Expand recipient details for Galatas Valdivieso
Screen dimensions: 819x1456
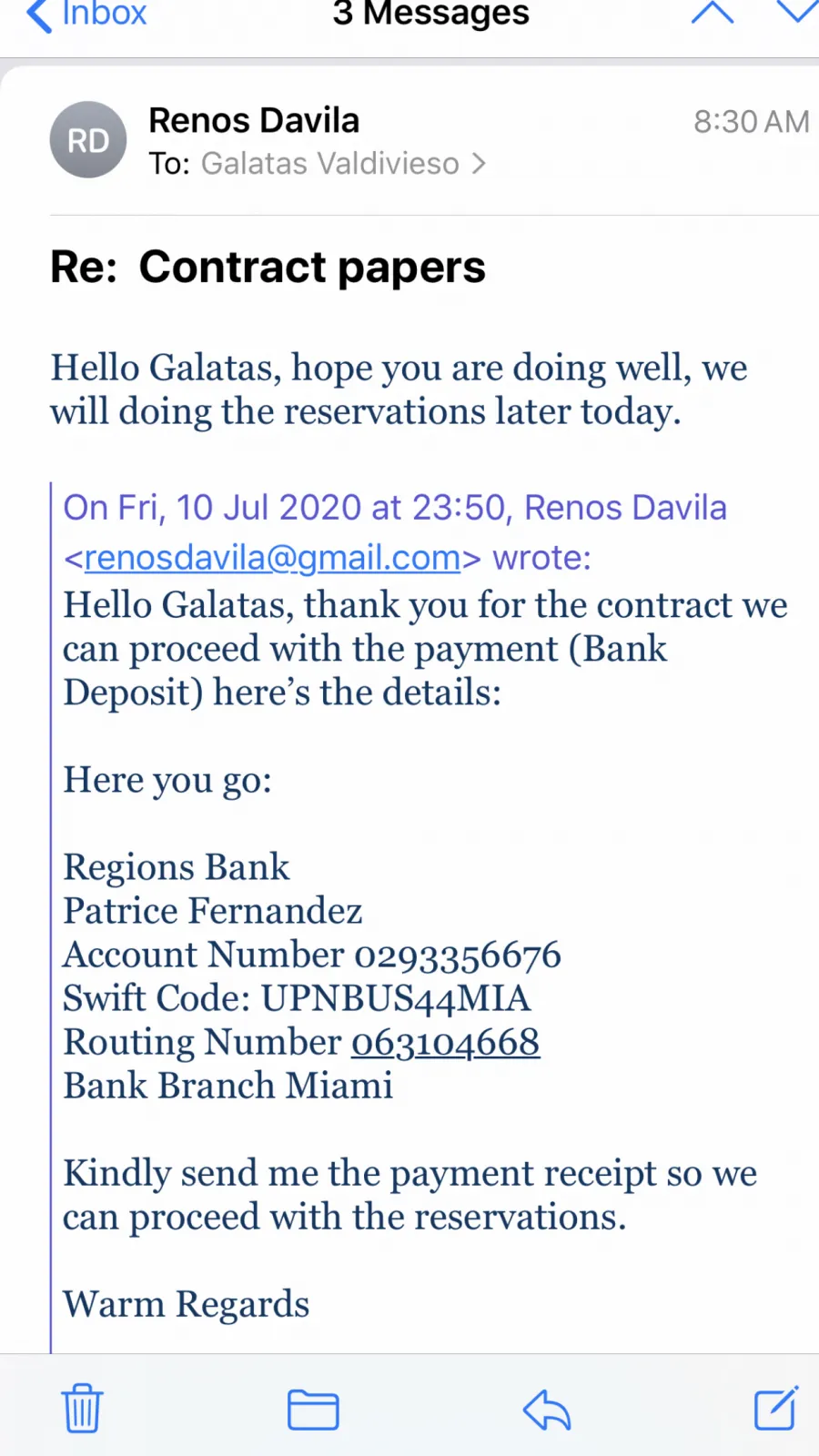pyautogui.click(x=343, y=164)
